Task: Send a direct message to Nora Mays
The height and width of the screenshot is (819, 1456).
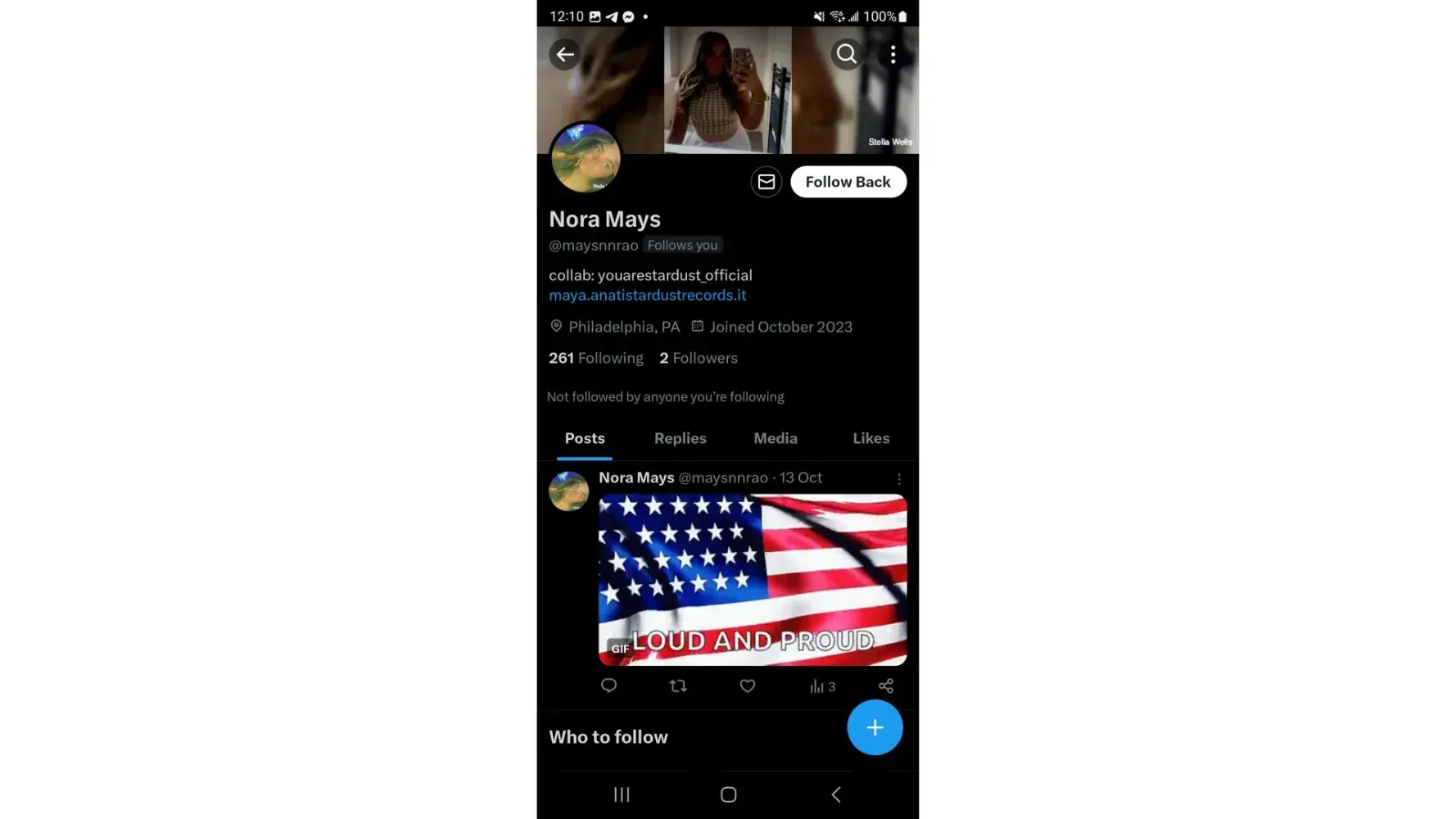Action: click(766, 182)
